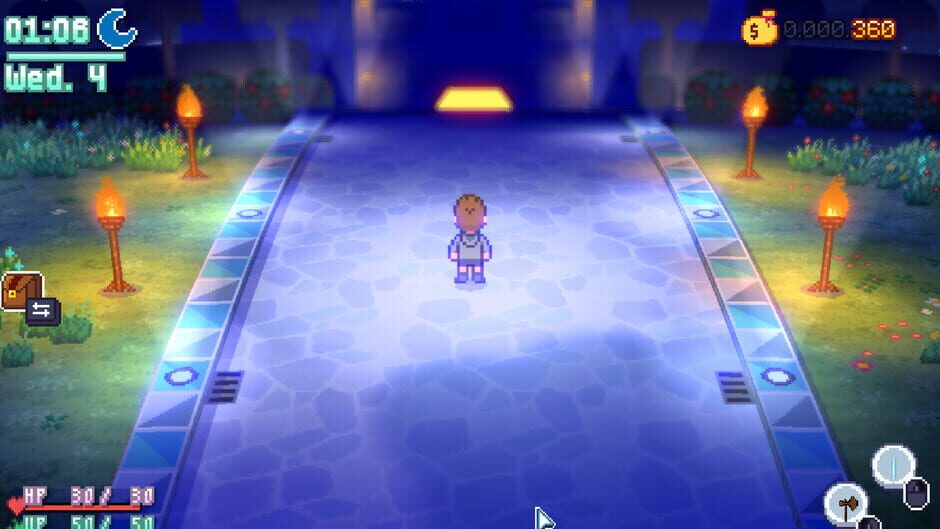Screen dimensions: 940x529
Task: Select the axe tool slot
Action: point(846,505)
